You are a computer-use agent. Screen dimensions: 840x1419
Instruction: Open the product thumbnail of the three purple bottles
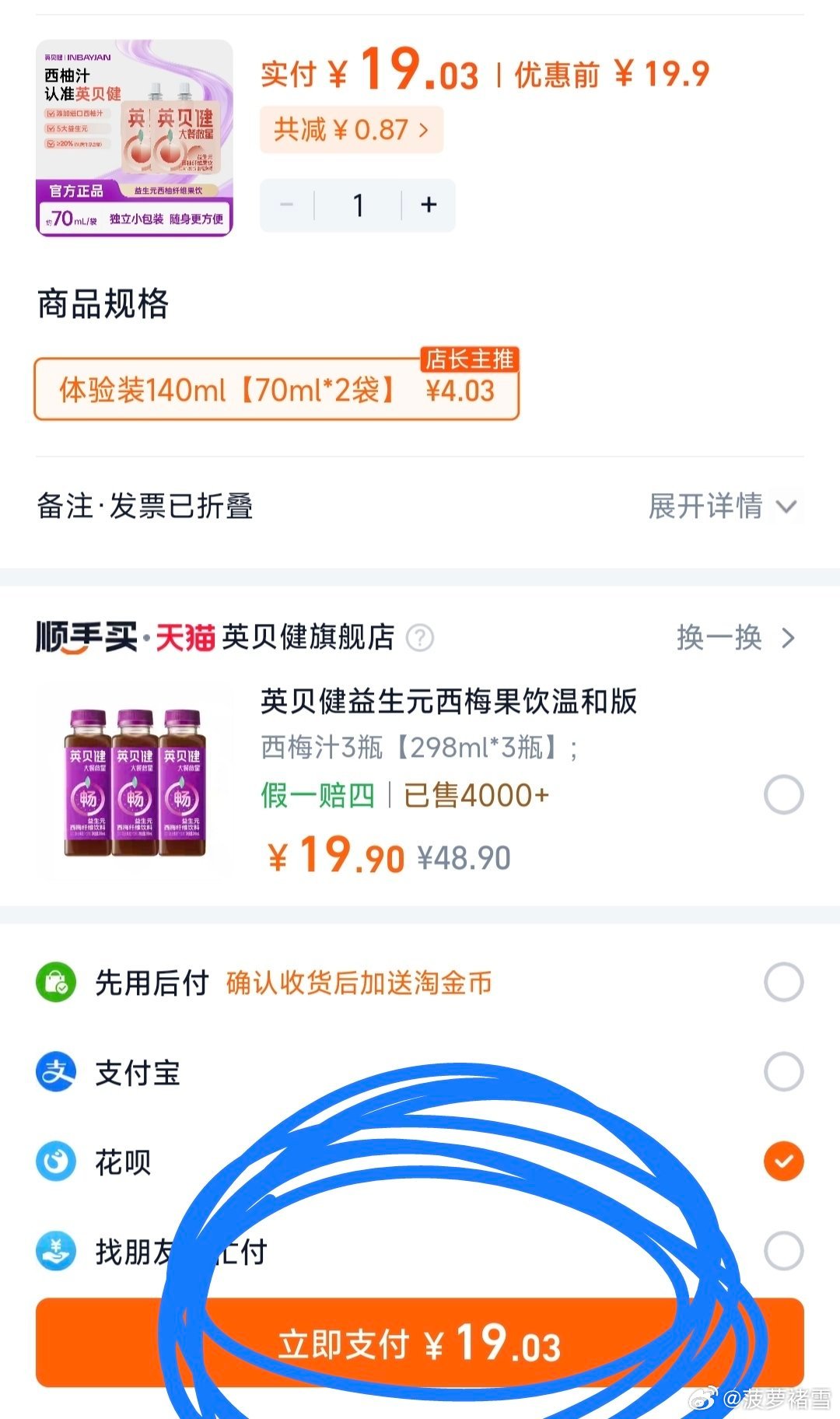tap(135, 782)
